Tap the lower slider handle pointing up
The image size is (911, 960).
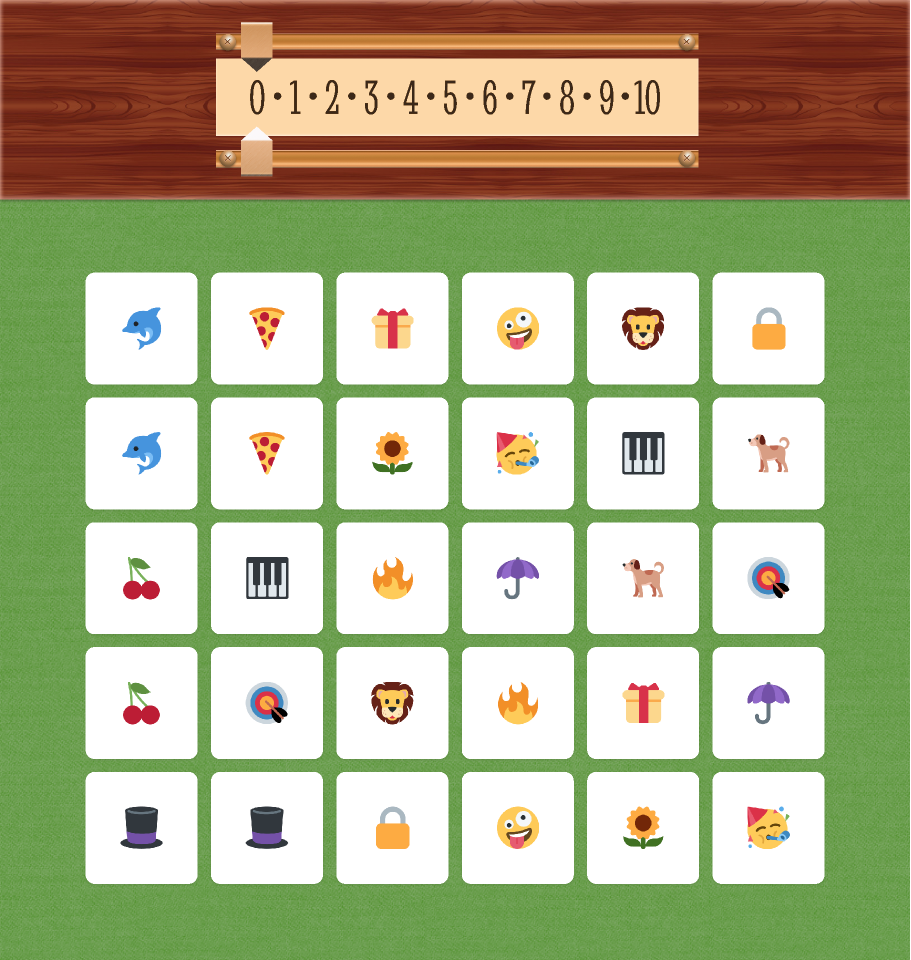(x=257, y=154)
